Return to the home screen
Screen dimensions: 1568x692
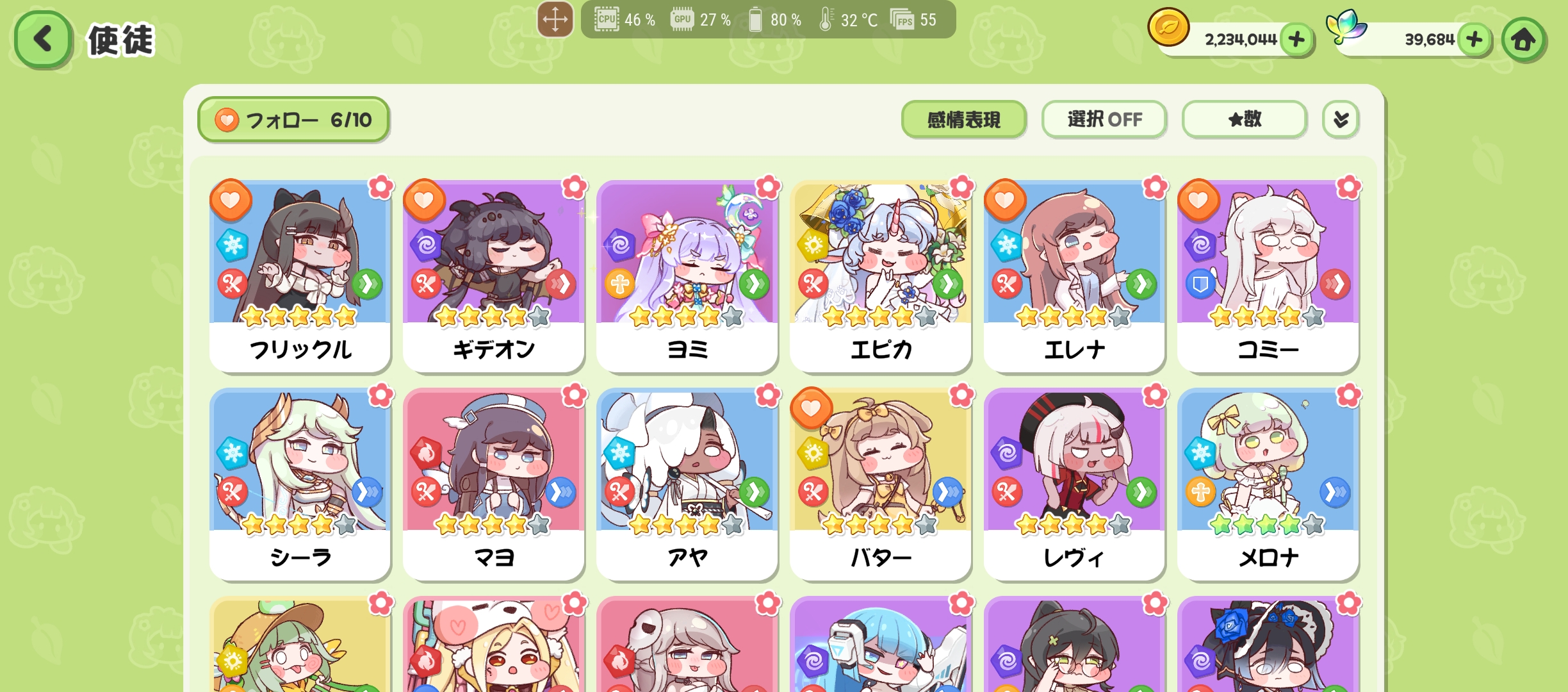pos(1523,40)
